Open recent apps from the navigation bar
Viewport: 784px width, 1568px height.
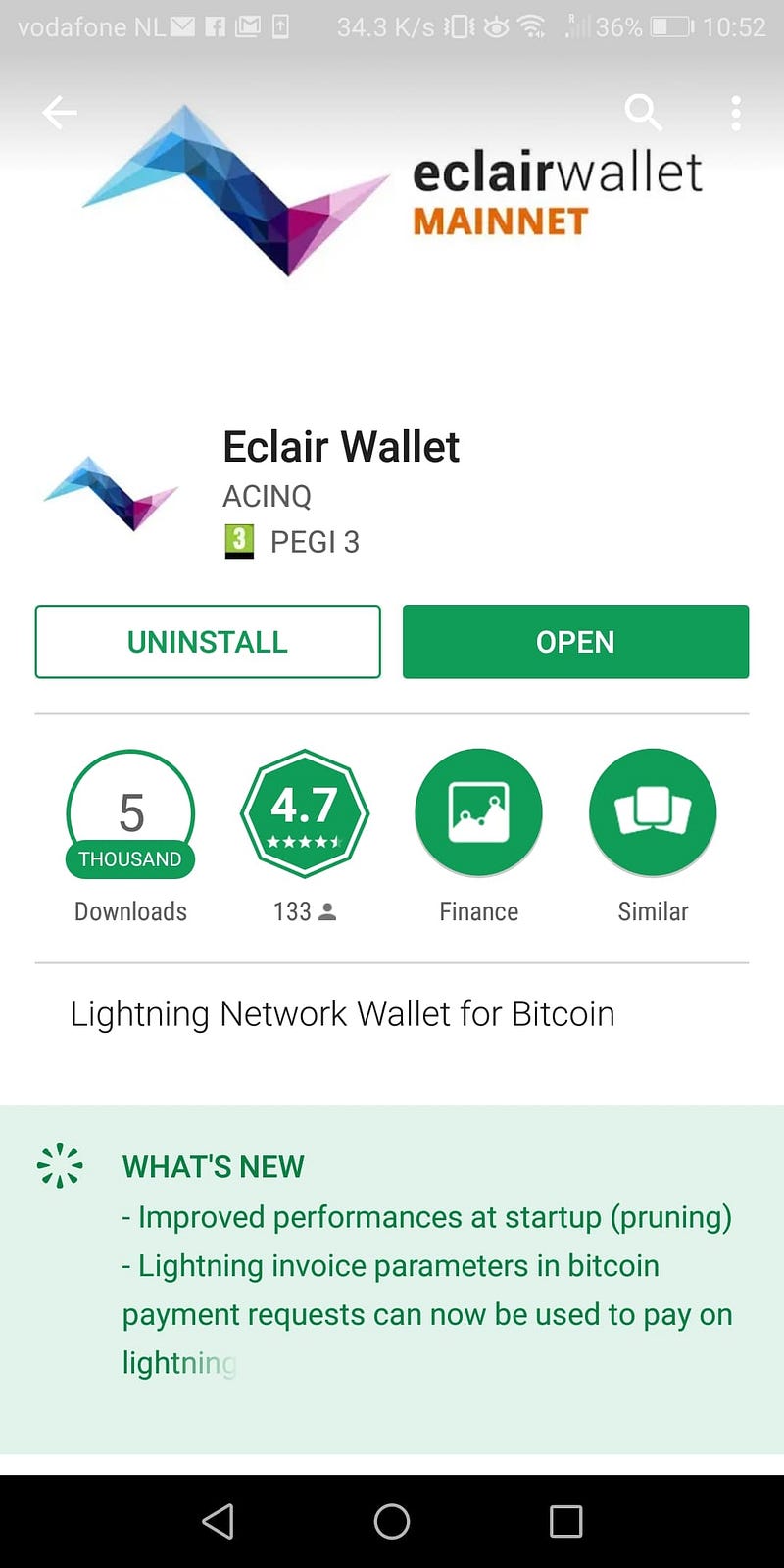point(565,1521)
